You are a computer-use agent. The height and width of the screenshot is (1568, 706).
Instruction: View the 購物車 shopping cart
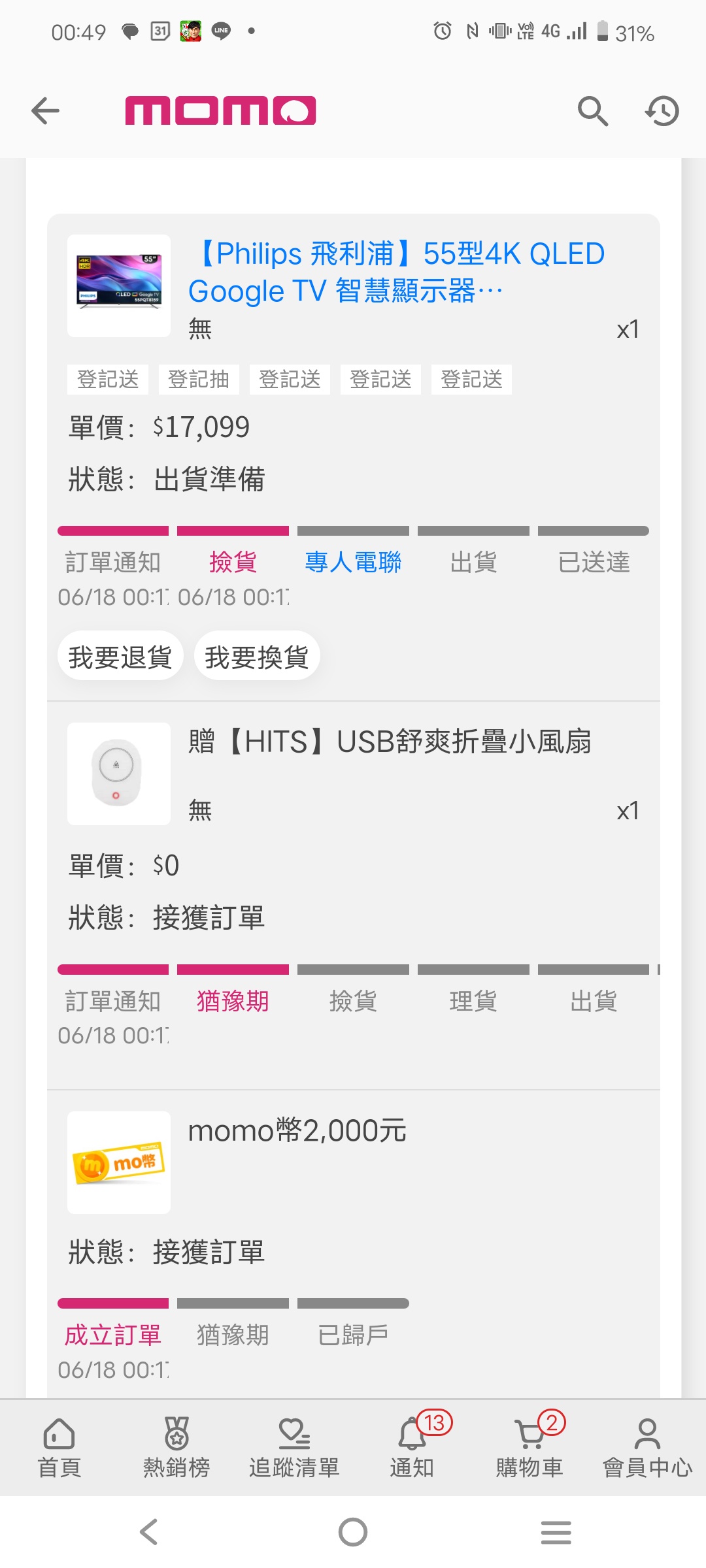click(529, 1447)
